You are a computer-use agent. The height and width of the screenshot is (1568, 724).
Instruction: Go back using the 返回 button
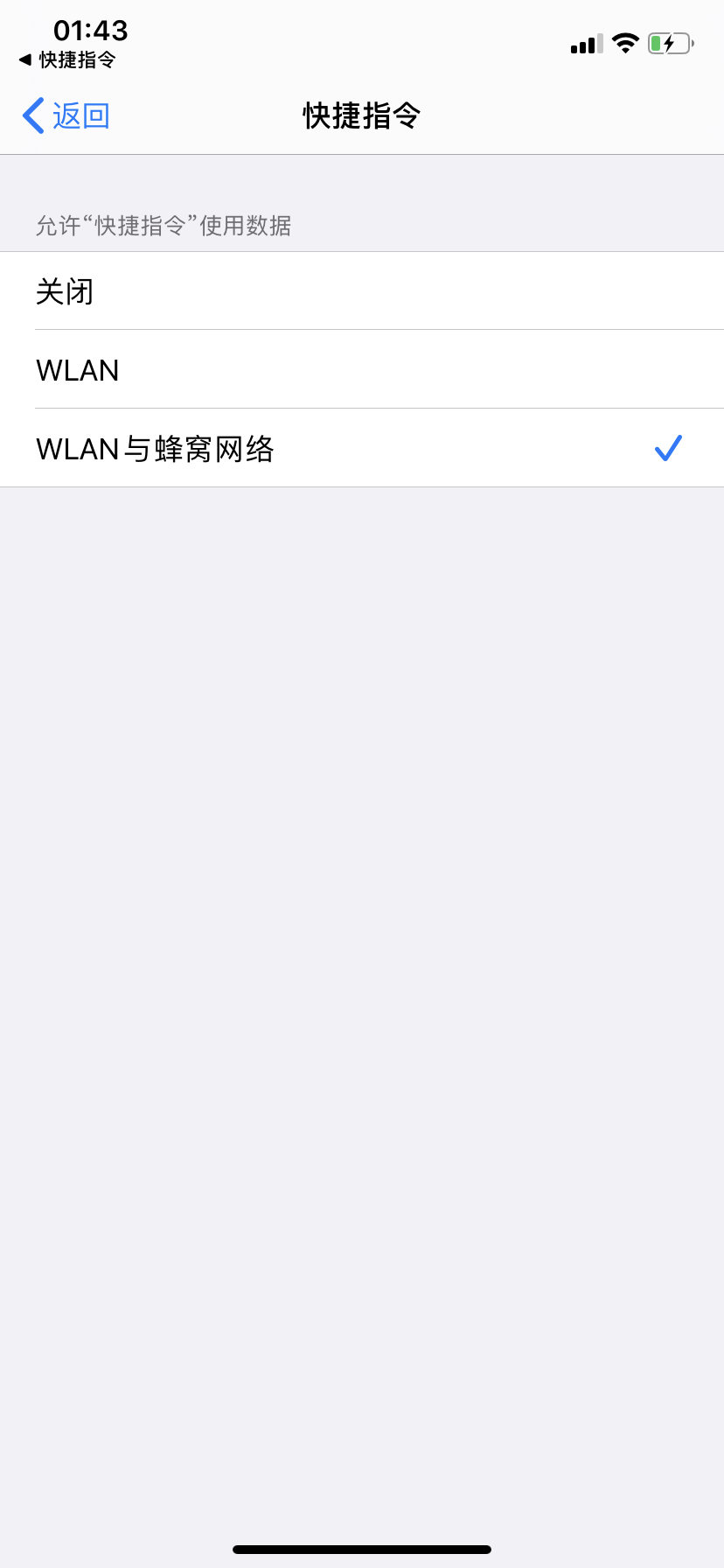tap(66, 115)
